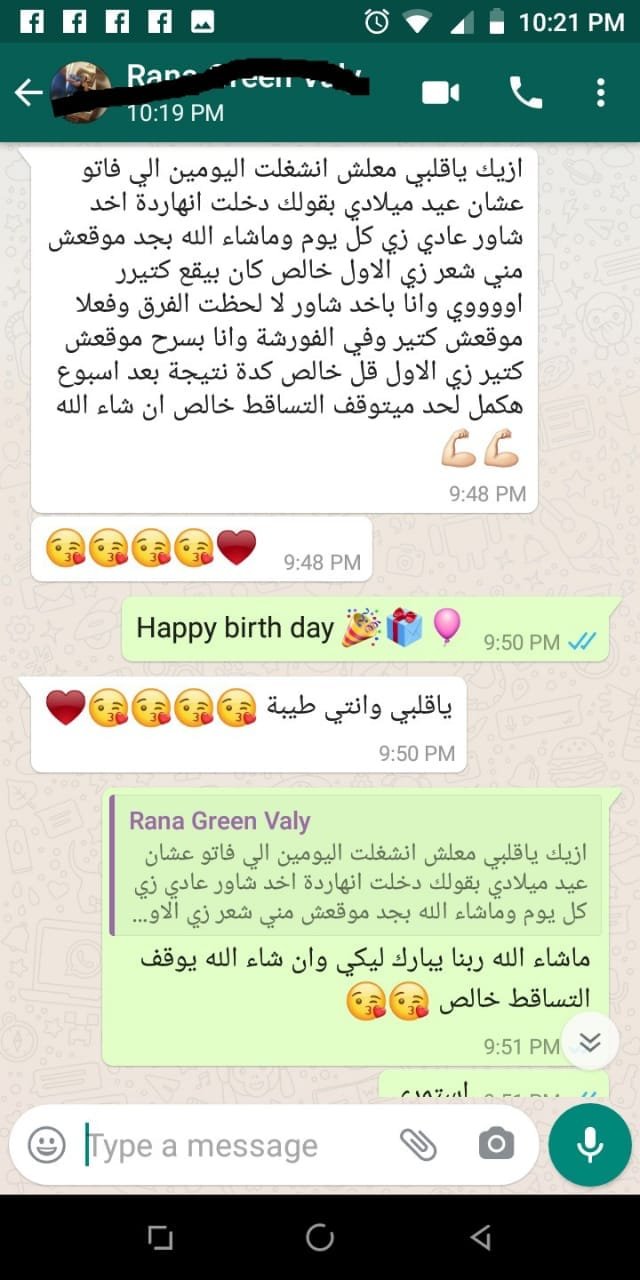Attach a file with the paperclip
This screenshot has height=1280, width=640.
418,1144
